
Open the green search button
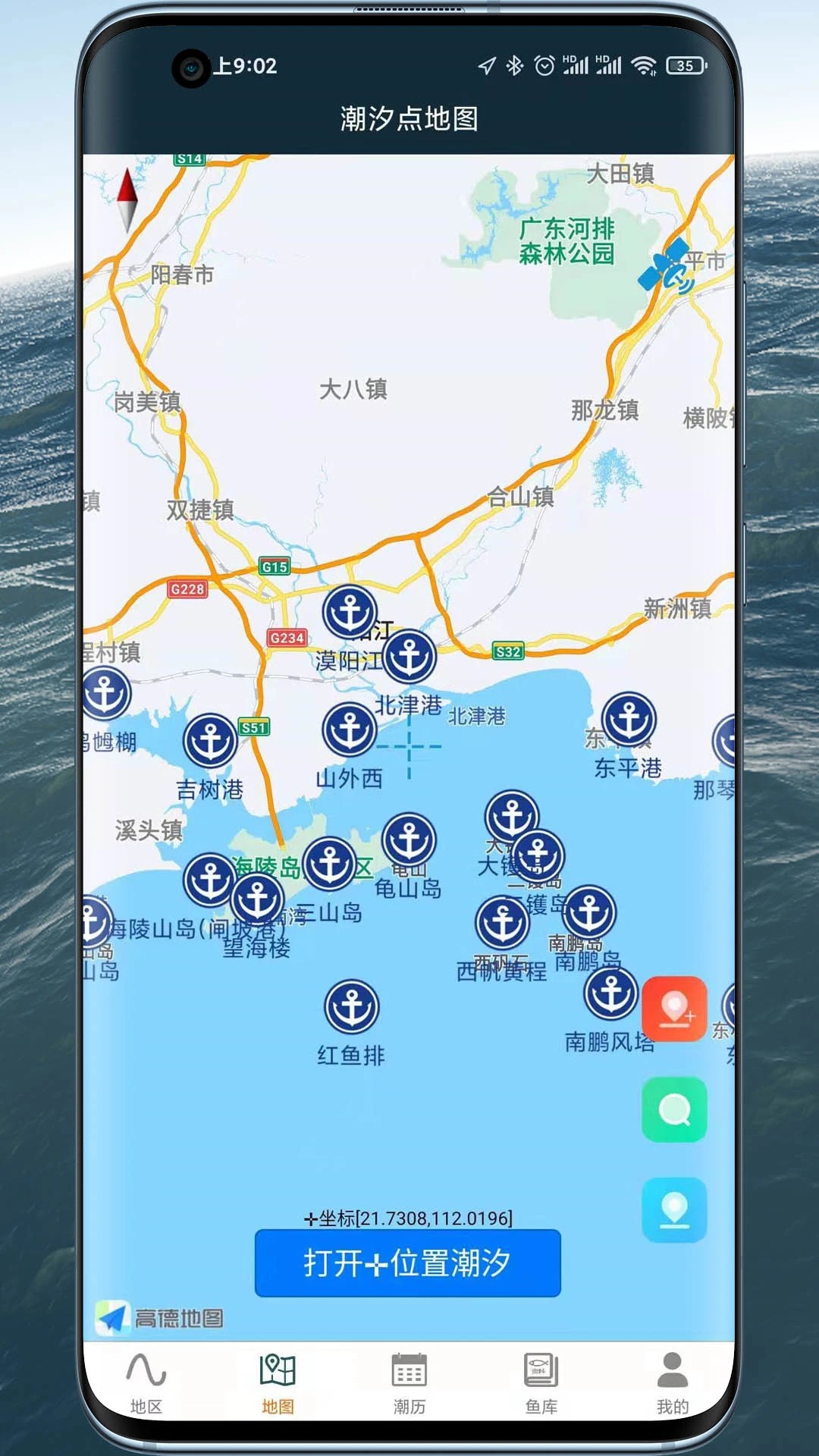coord(674,1109)
